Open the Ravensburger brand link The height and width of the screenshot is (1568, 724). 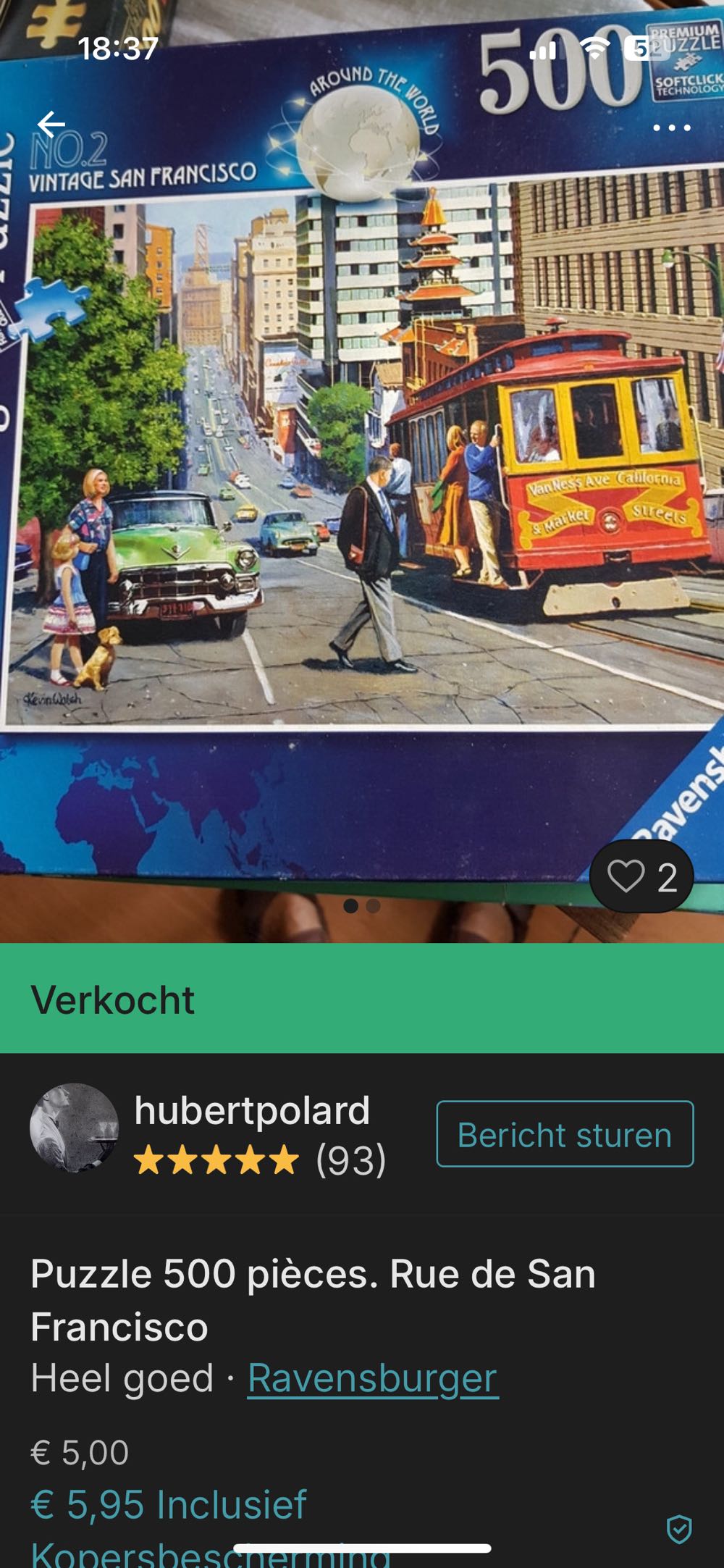click(372, 1378)
